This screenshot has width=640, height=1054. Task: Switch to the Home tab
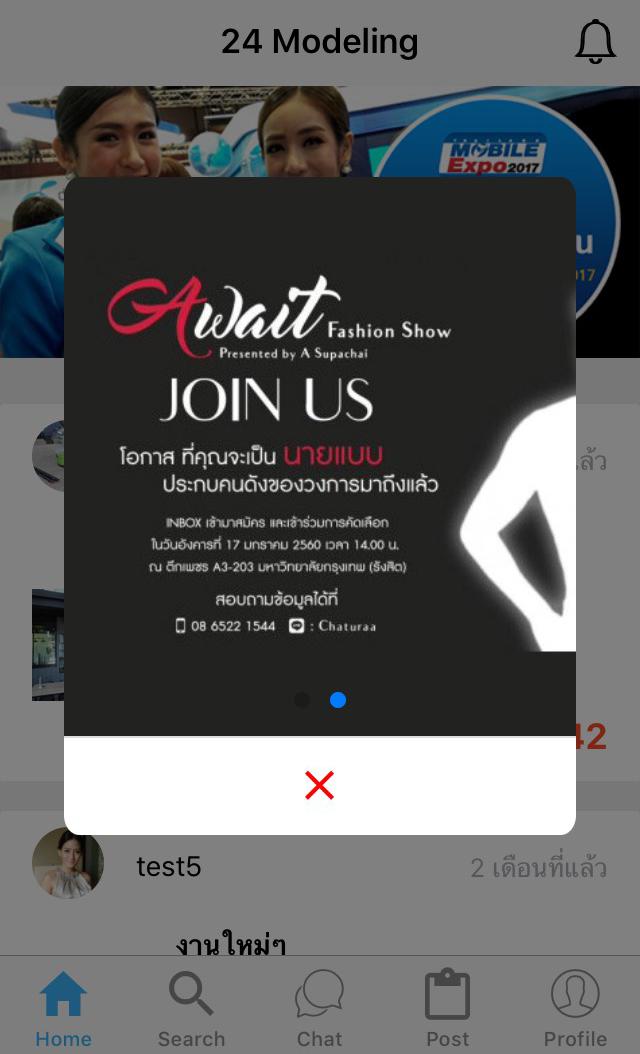(x=63, y=1008)
